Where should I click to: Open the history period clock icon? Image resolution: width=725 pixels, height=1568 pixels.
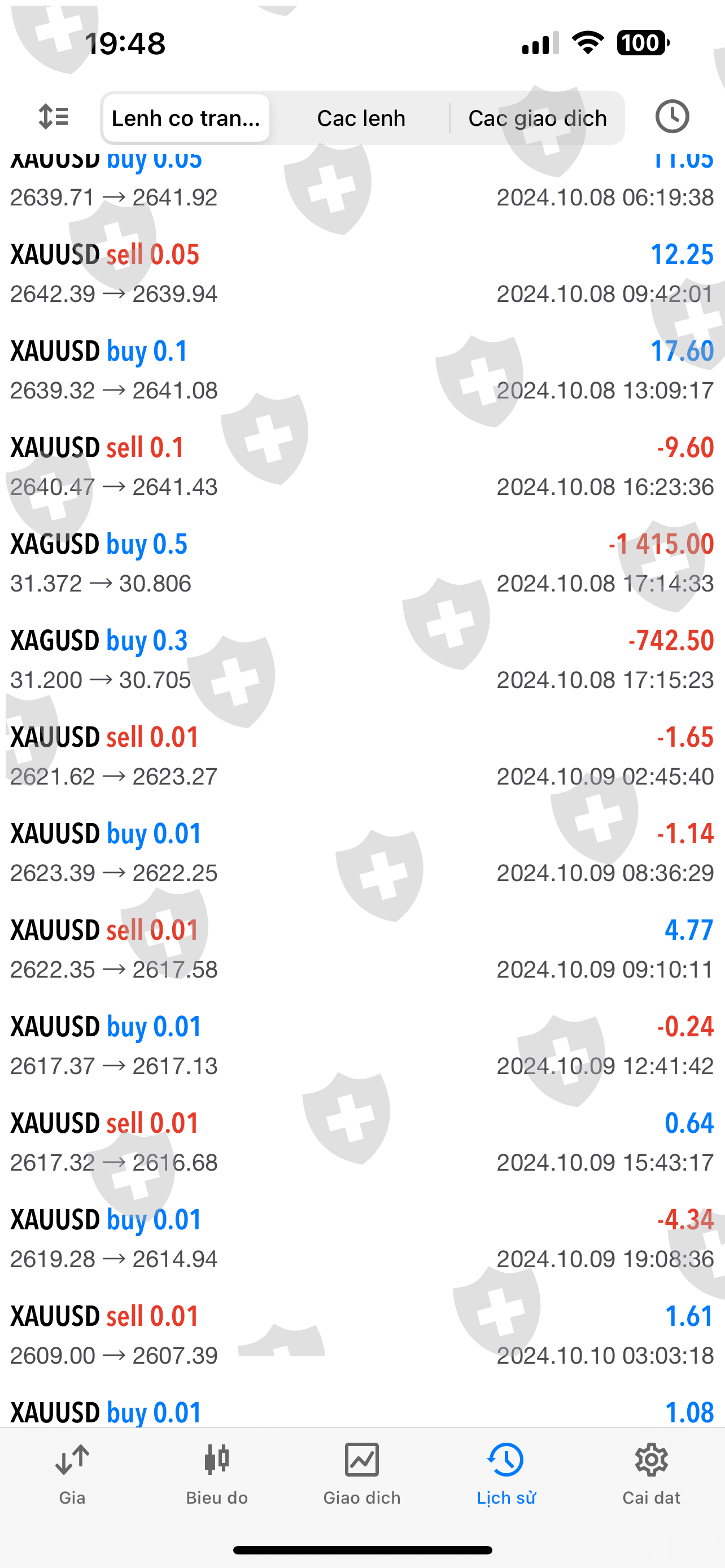click(x=672, y=117)
